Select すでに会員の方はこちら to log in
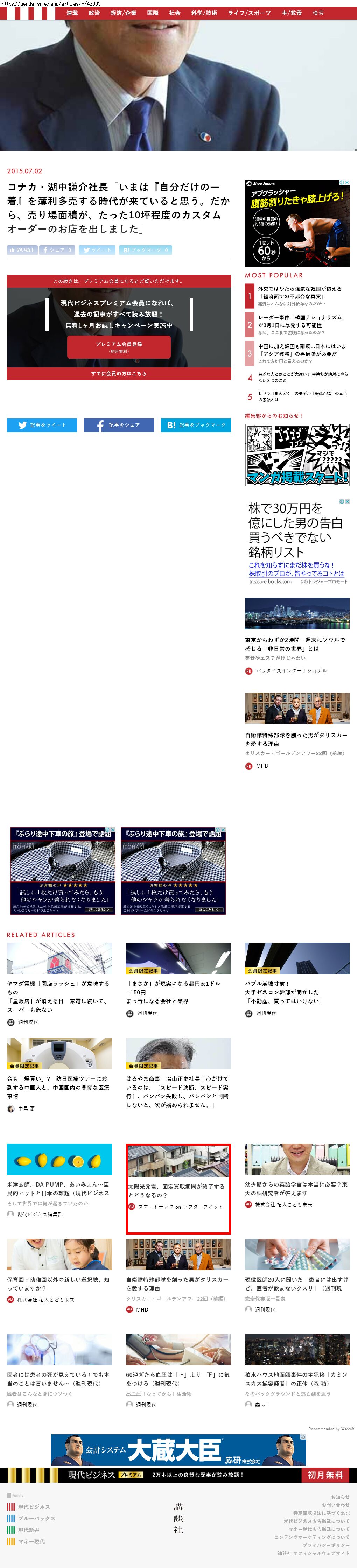 click(119, 374)
